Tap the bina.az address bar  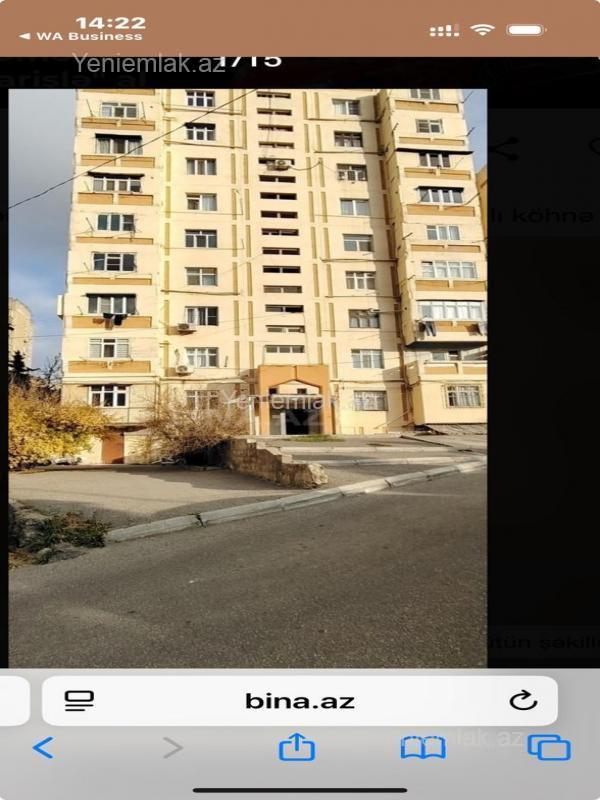[300, 700]
